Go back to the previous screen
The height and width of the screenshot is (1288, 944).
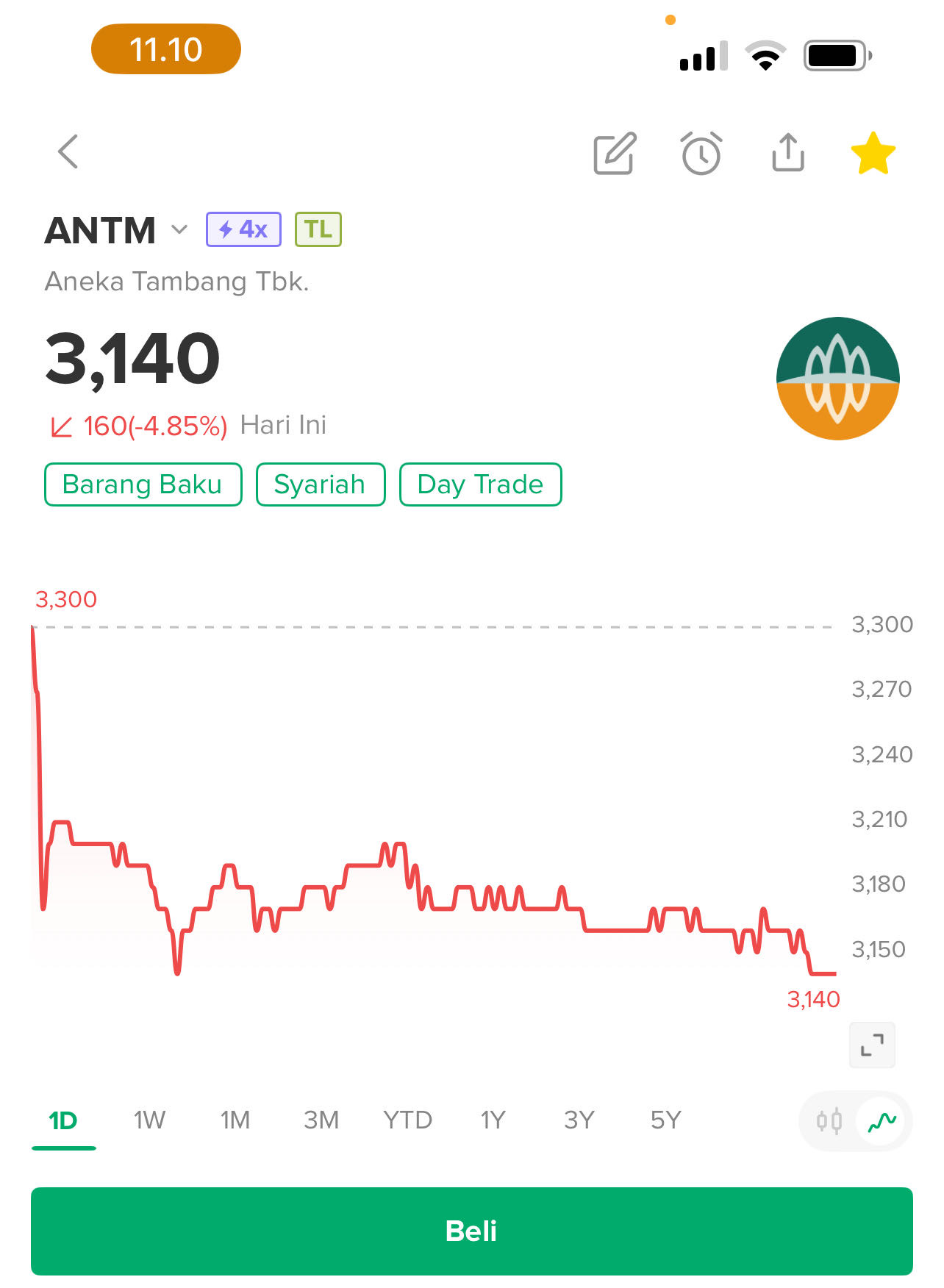point(68,152)
